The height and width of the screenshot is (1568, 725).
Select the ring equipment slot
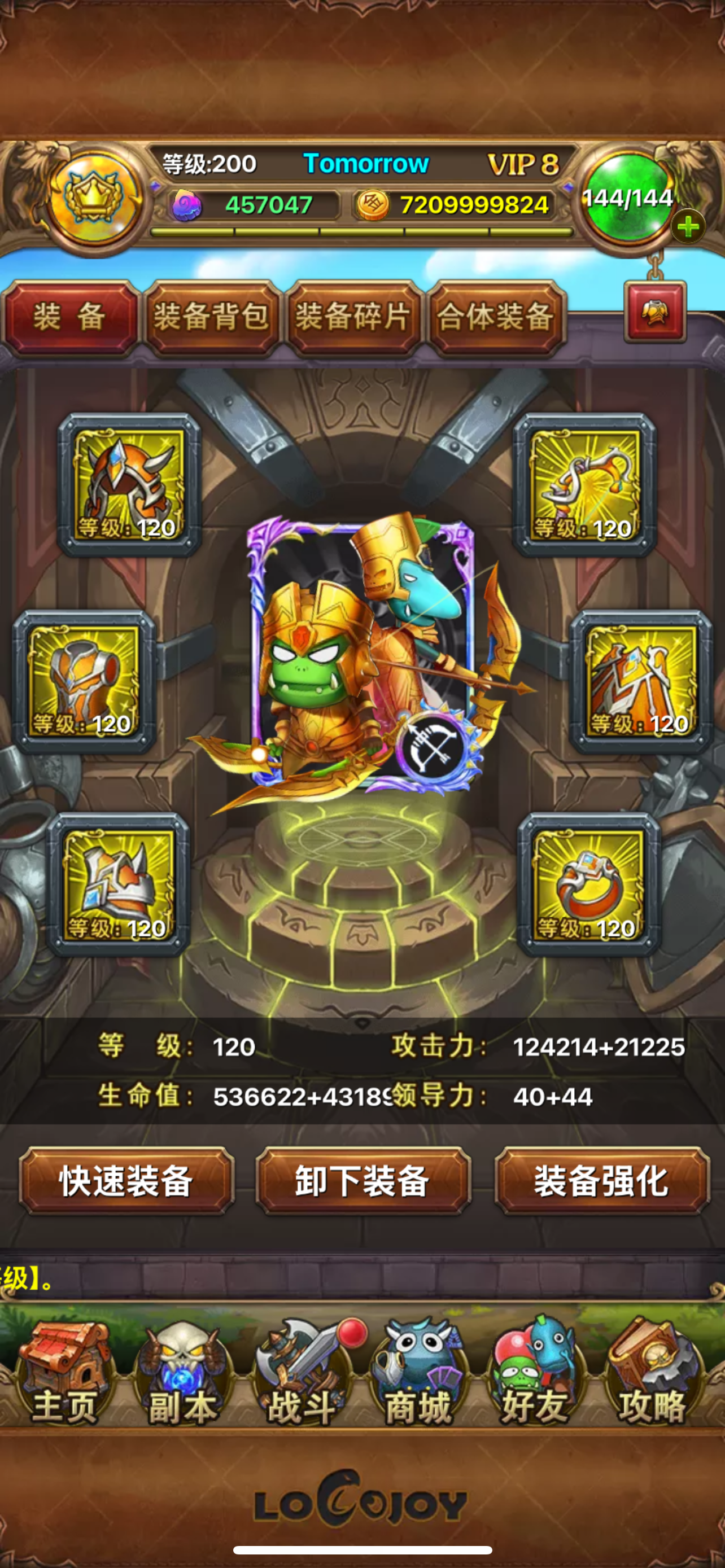coord(588,884)
